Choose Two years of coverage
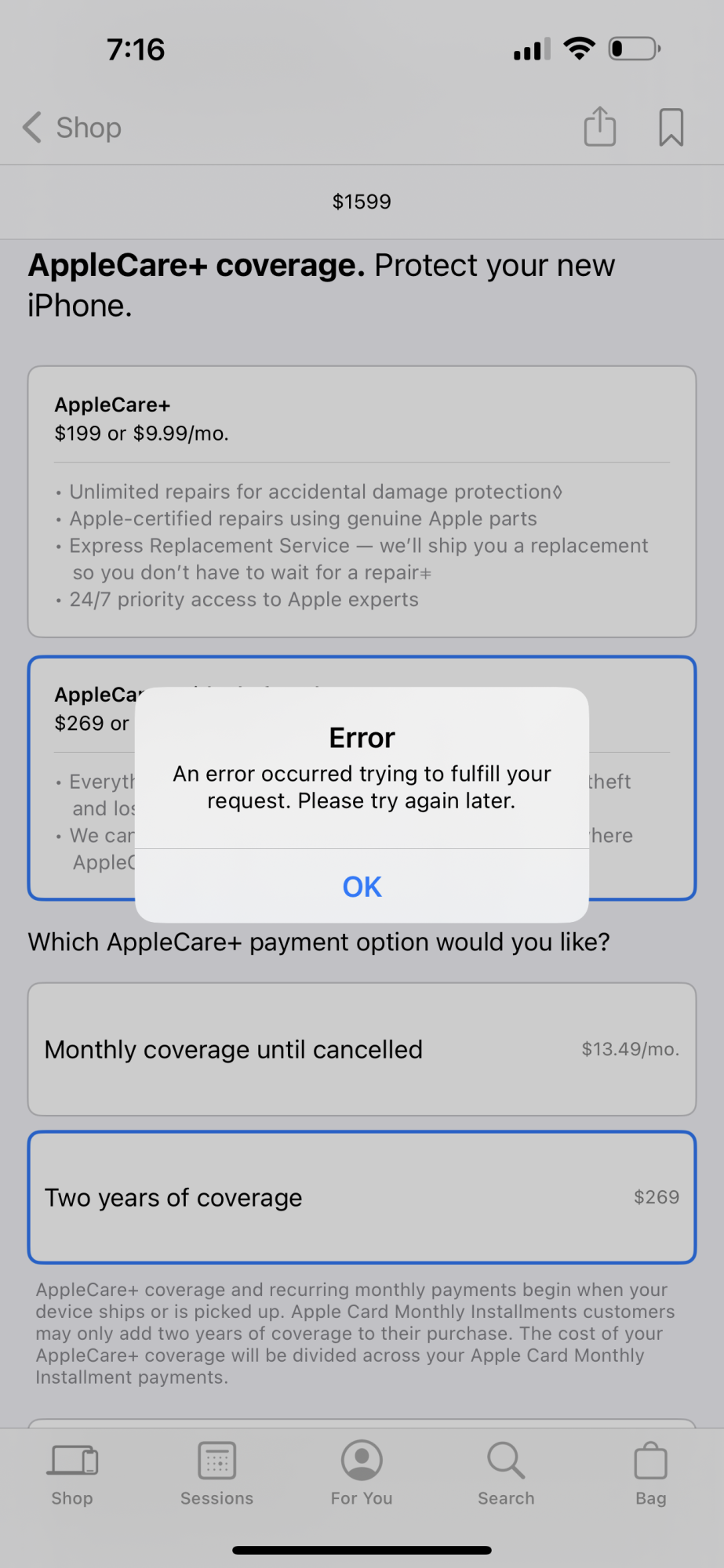724x1568 pixels. [x=362, y=1197]
